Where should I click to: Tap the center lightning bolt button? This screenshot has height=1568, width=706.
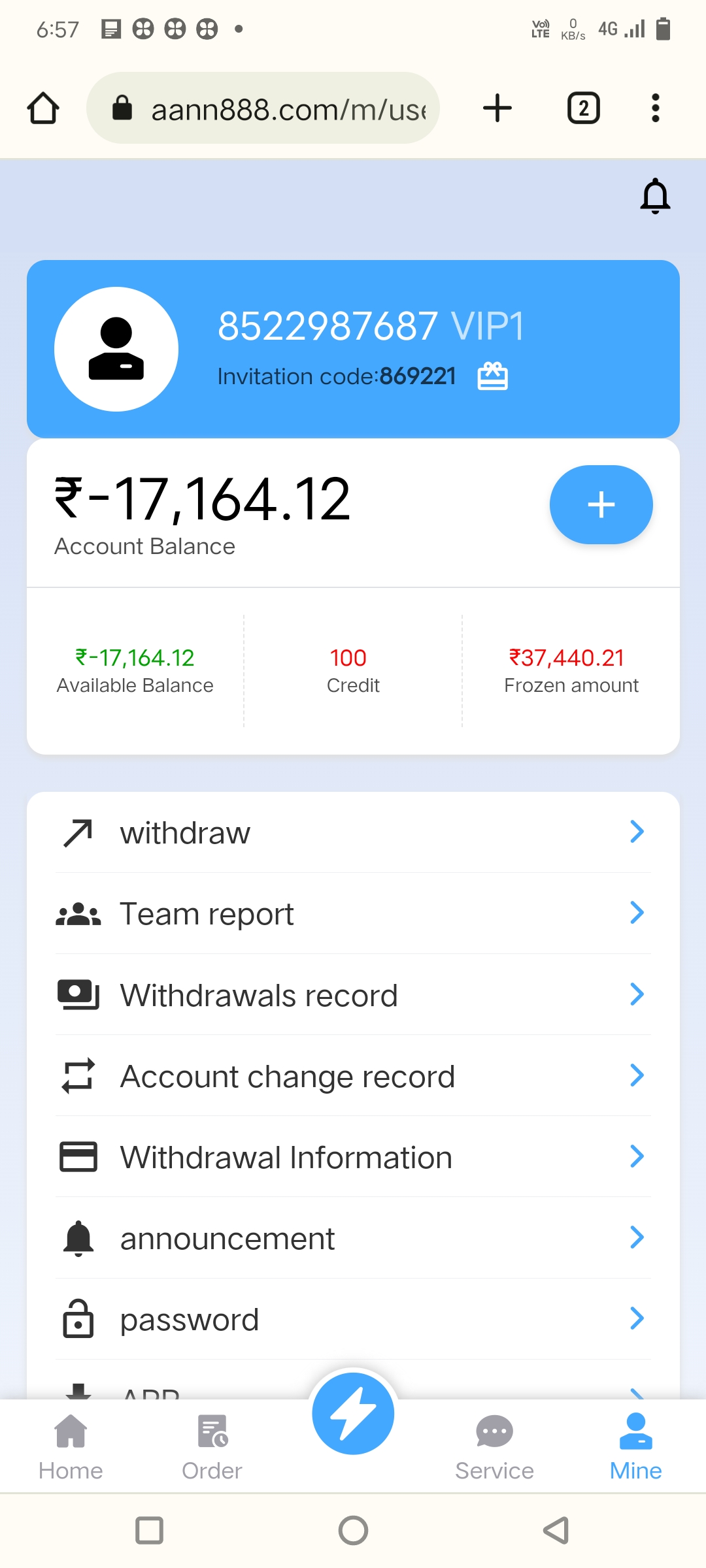[x=353, y=1413]
